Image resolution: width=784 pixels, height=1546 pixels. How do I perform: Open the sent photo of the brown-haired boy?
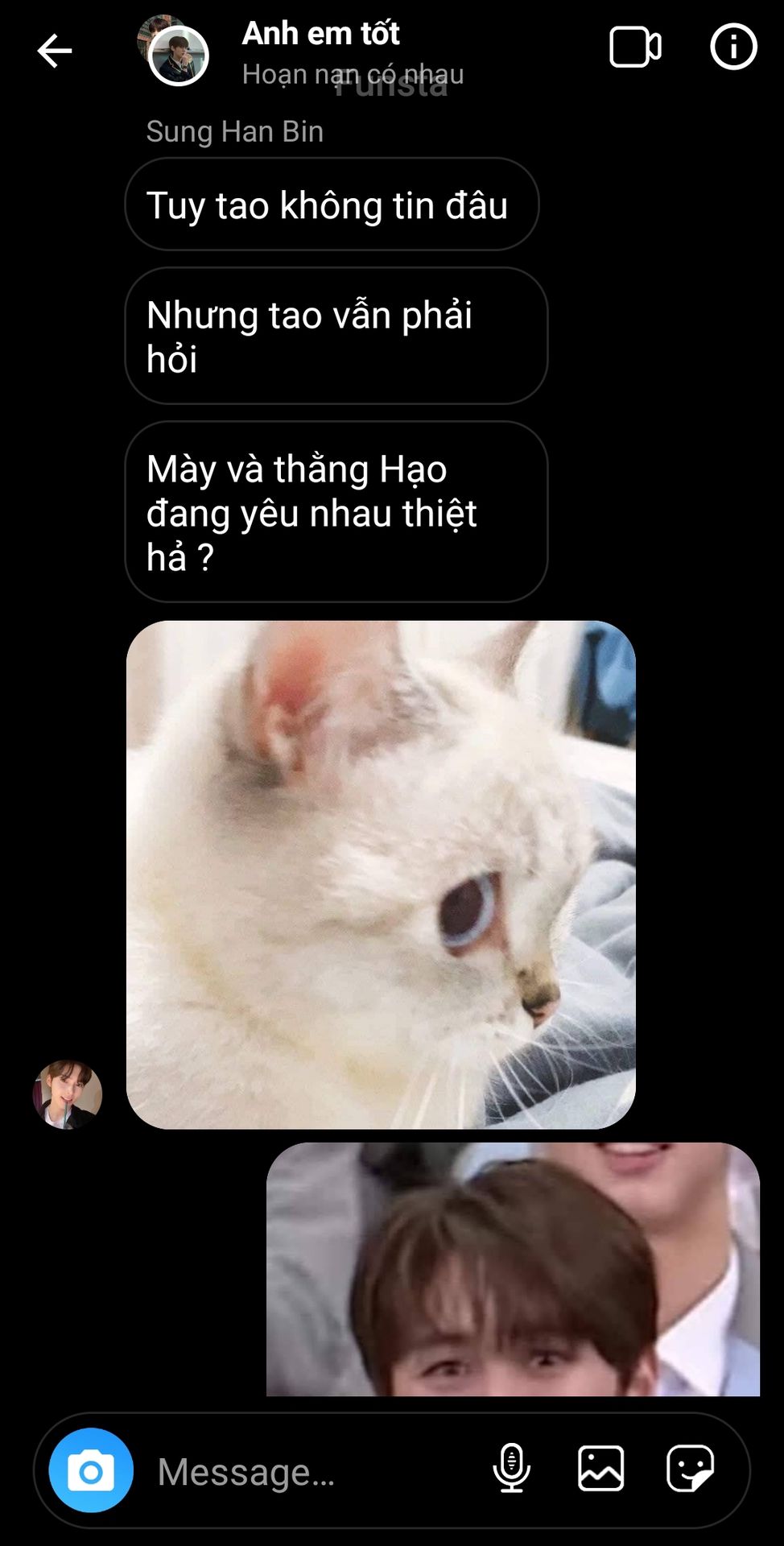point(513,1269)
